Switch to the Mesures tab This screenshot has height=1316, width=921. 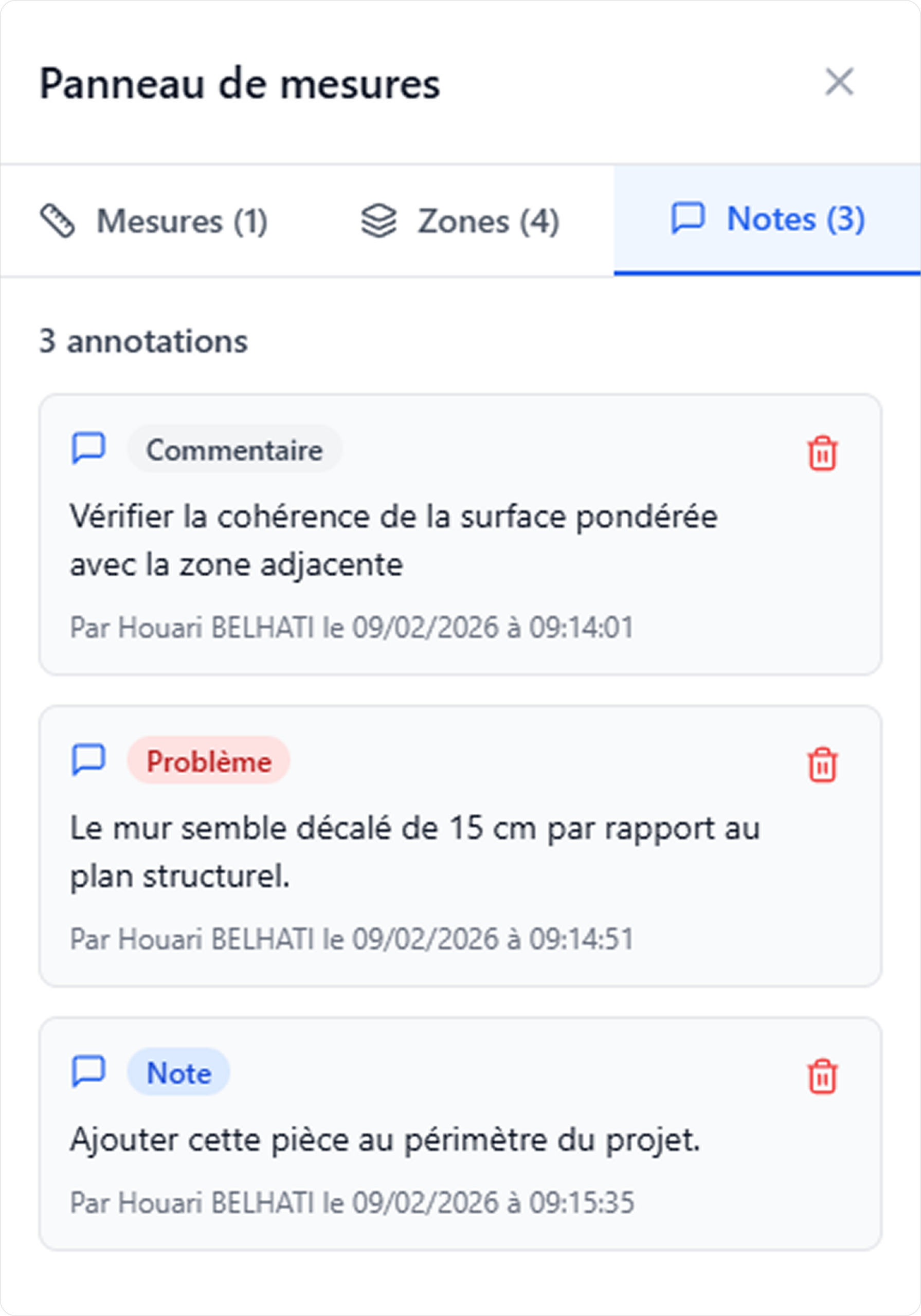tap(154, 221)
